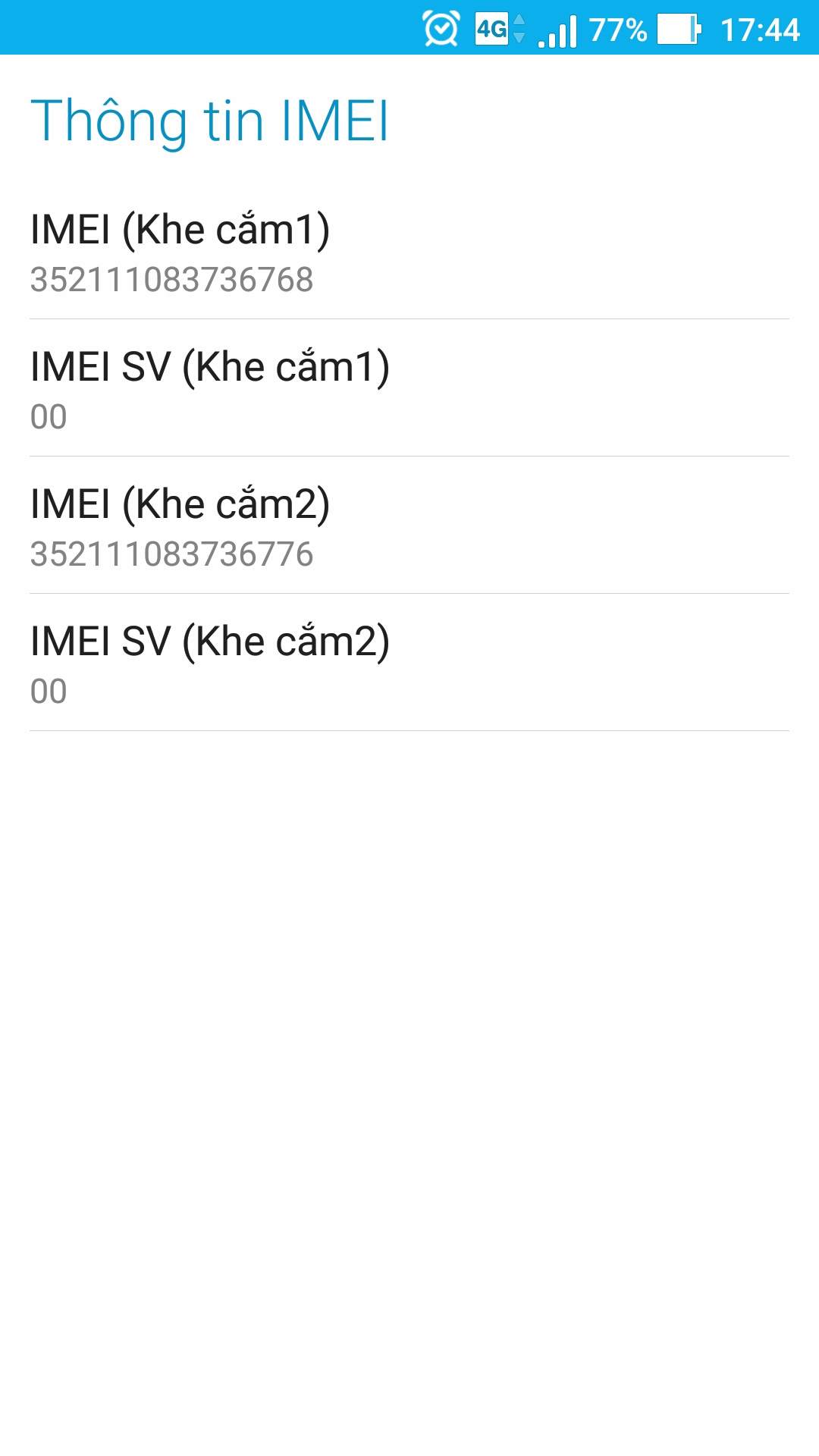This screenshot has height=1456, width=819.
Task: Select the IMEI (Khe cắm1) row
Action: click(409, 252)
